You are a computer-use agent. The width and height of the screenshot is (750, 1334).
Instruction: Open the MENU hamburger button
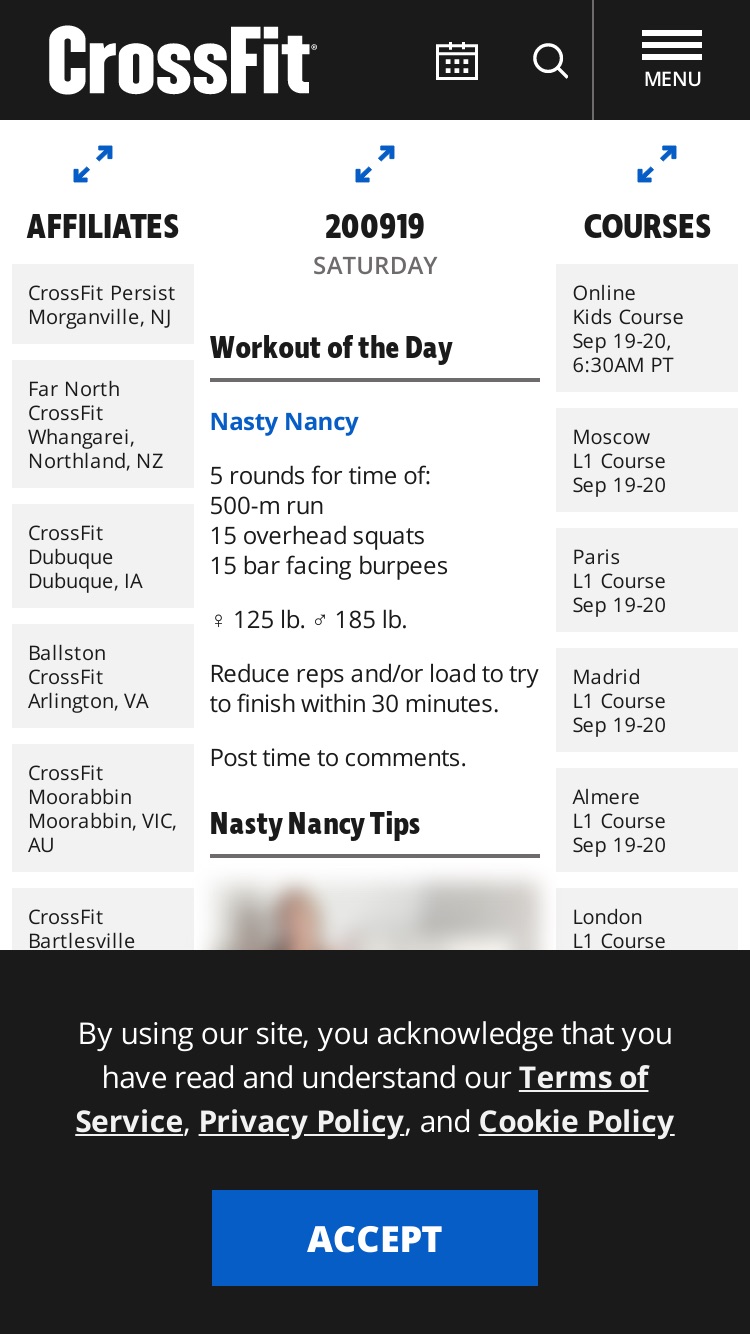coord(672,60)
